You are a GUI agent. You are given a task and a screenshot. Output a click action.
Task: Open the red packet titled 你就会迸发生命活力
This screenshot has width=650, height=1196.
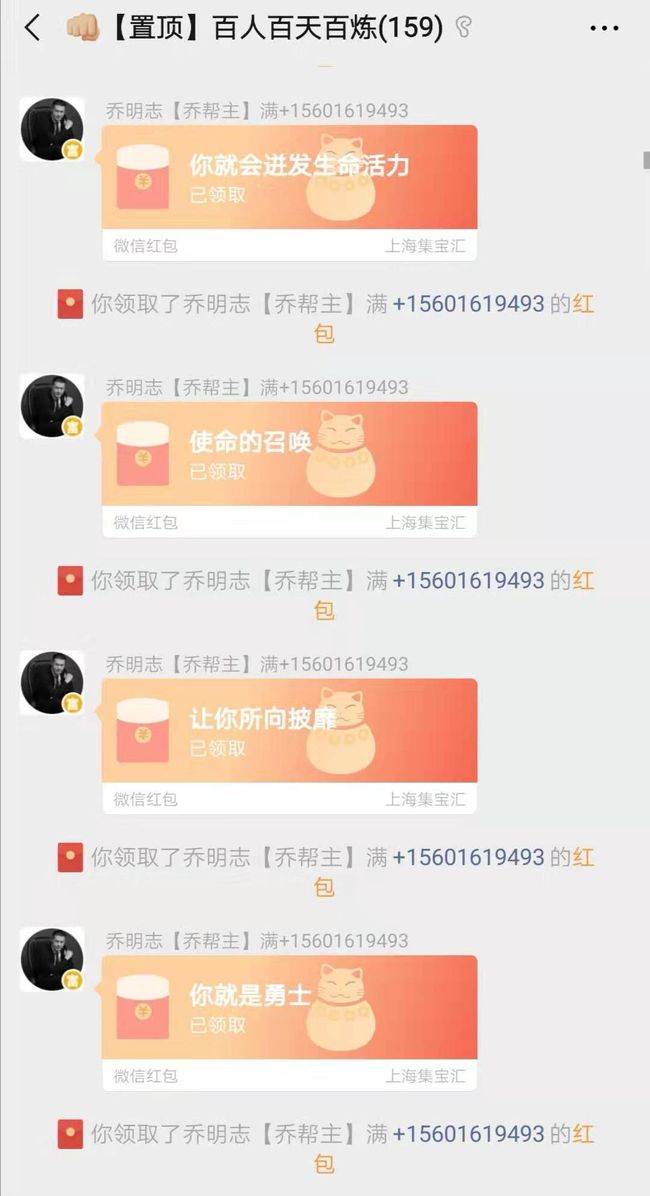point(290,193)
